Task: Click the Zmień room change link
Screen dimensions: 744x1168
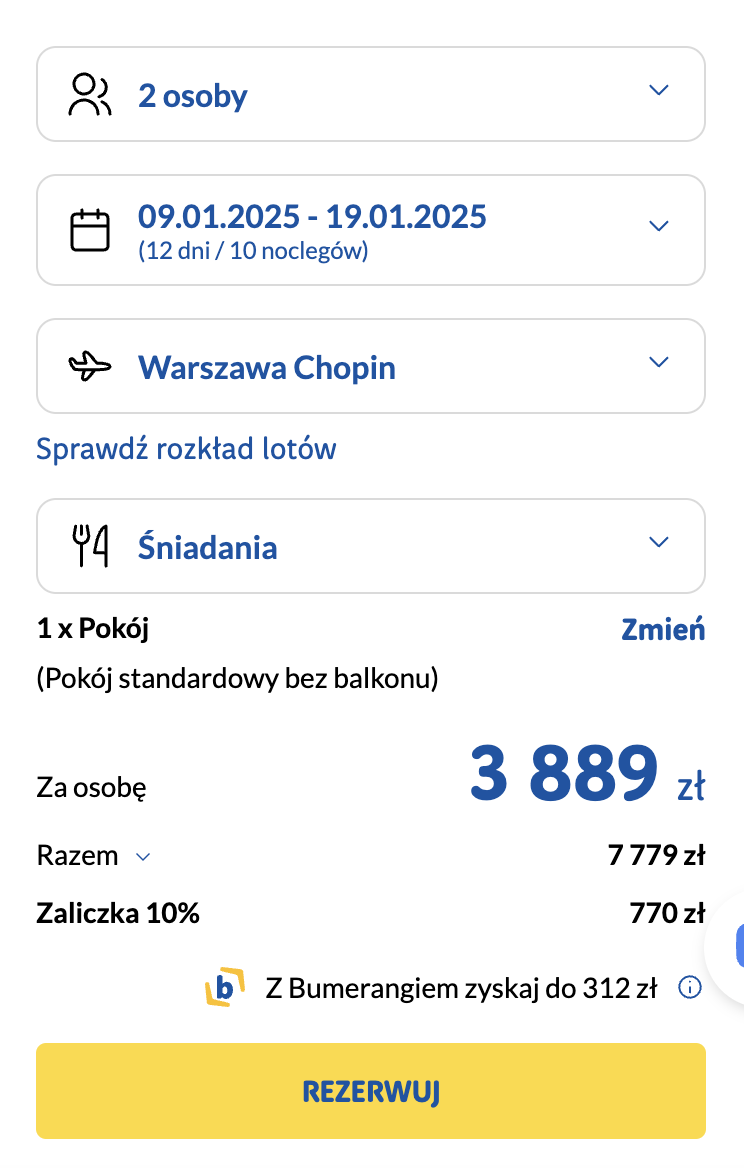Action: pyautogui.click(x=663, y=629)
